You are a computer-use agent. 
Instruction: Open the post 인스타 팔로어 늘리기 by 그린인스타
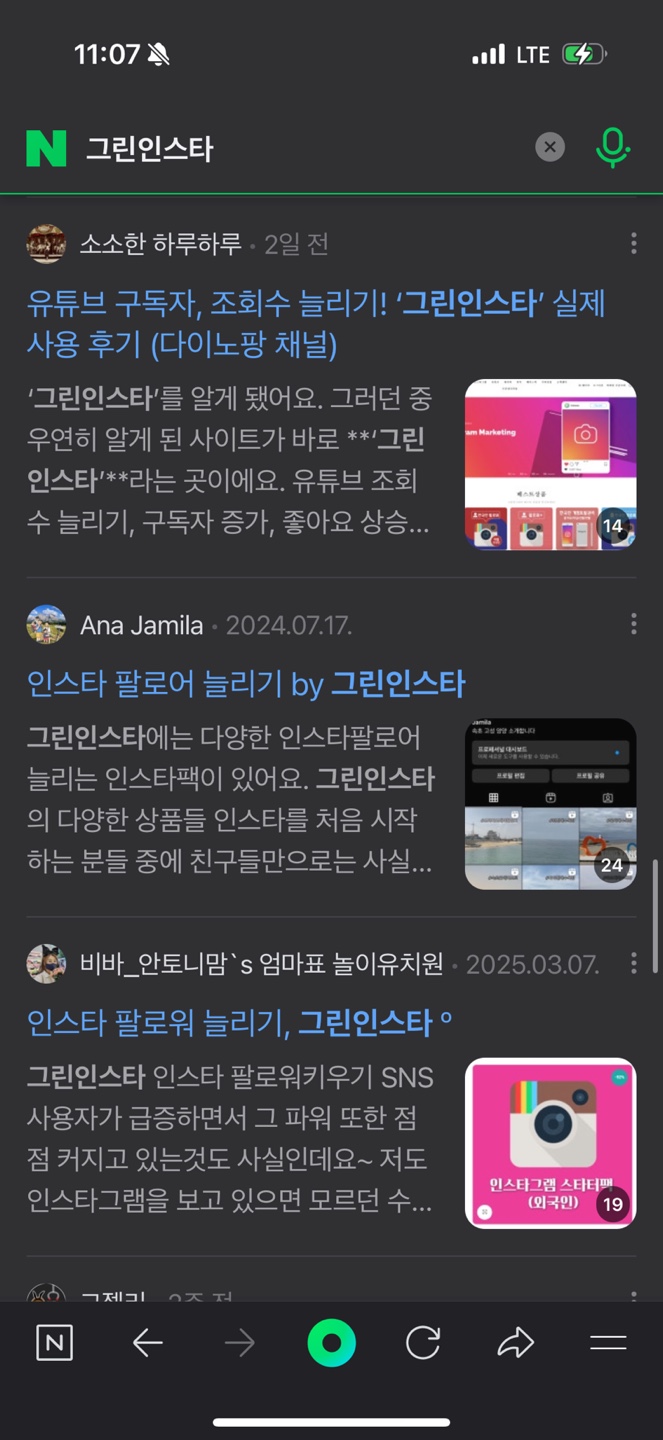246,685
